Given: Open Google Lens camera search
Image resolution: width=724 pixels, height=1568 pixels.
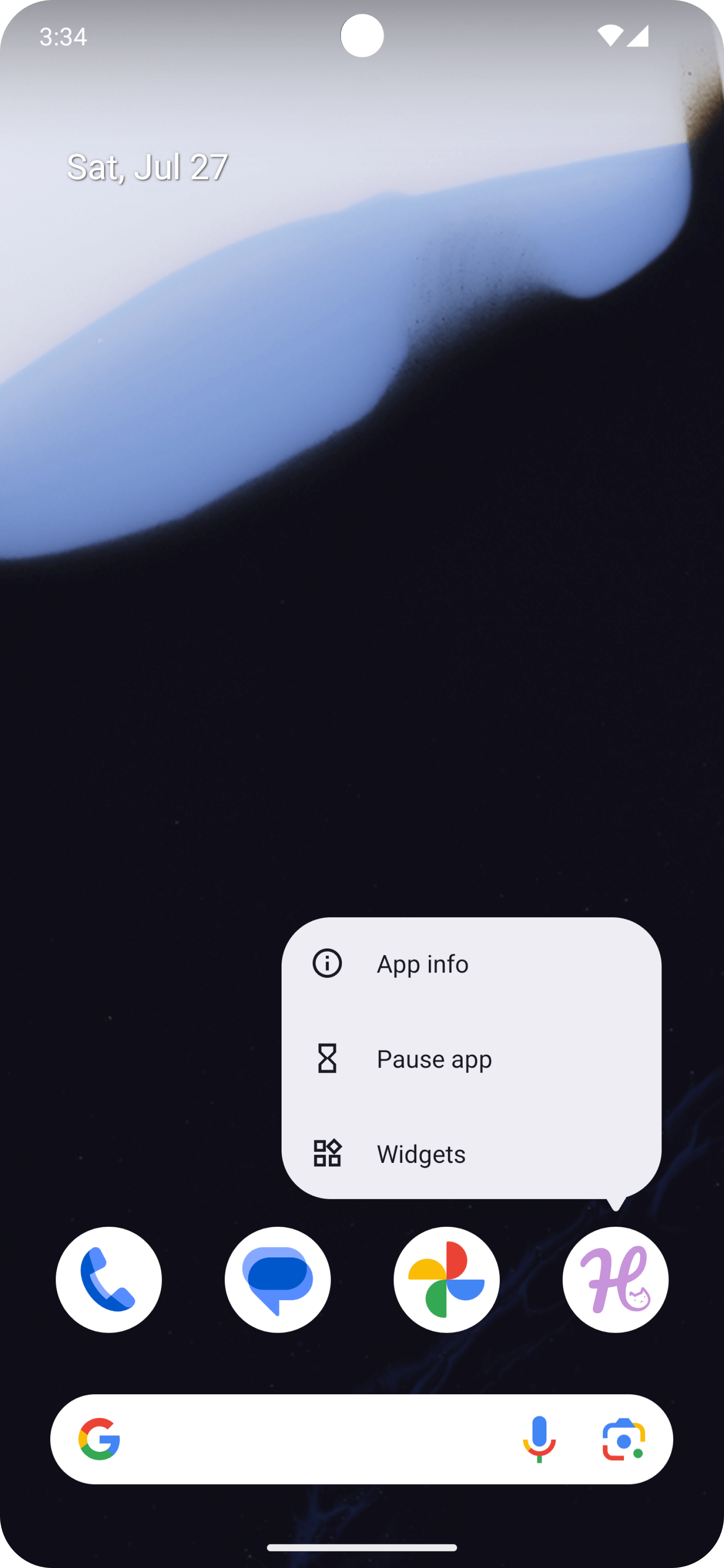Looking at the screenshot, I should [623, 1439].
